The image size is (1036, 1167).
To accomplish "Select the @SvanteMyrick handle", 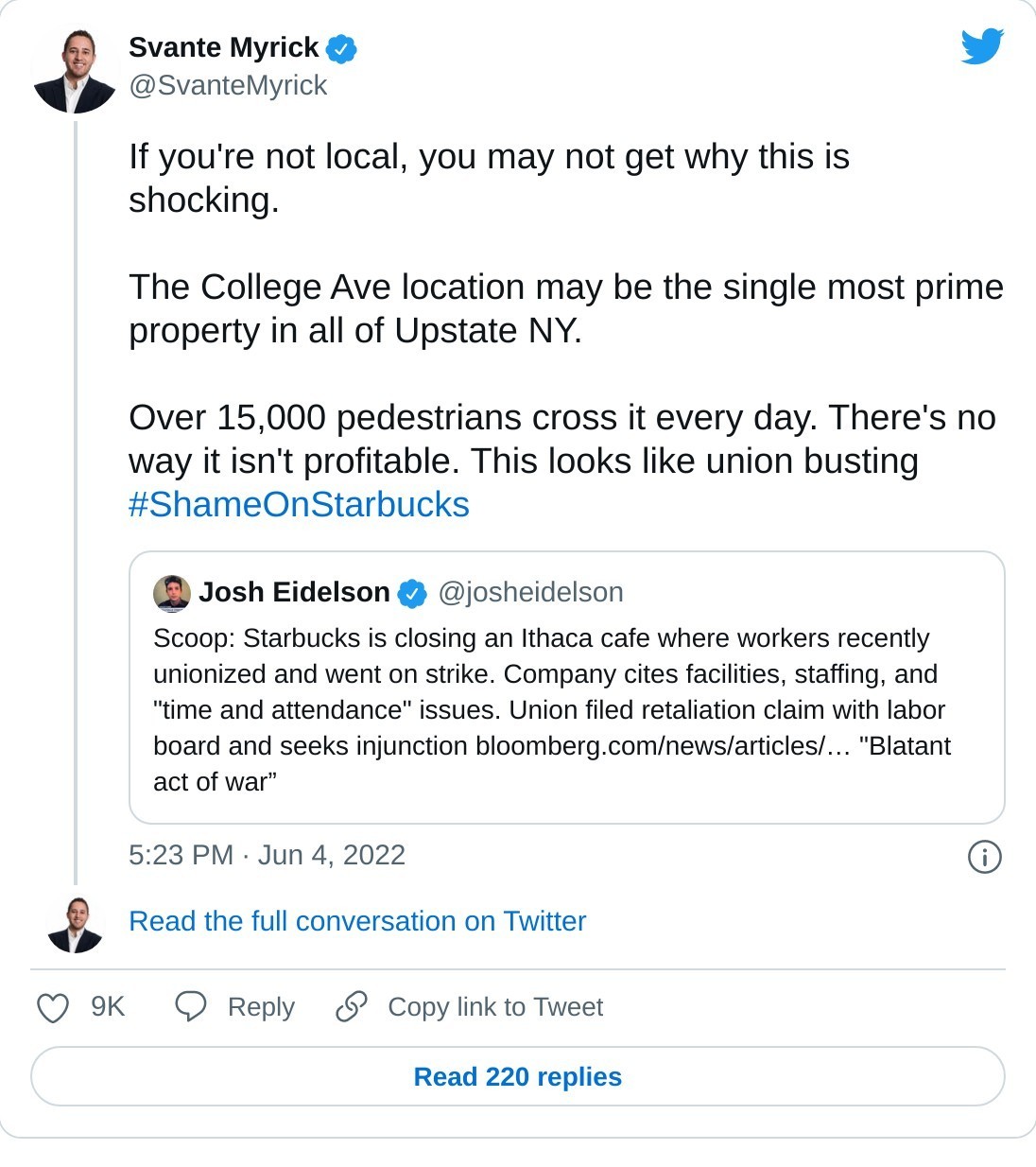I will click(227, 85).
